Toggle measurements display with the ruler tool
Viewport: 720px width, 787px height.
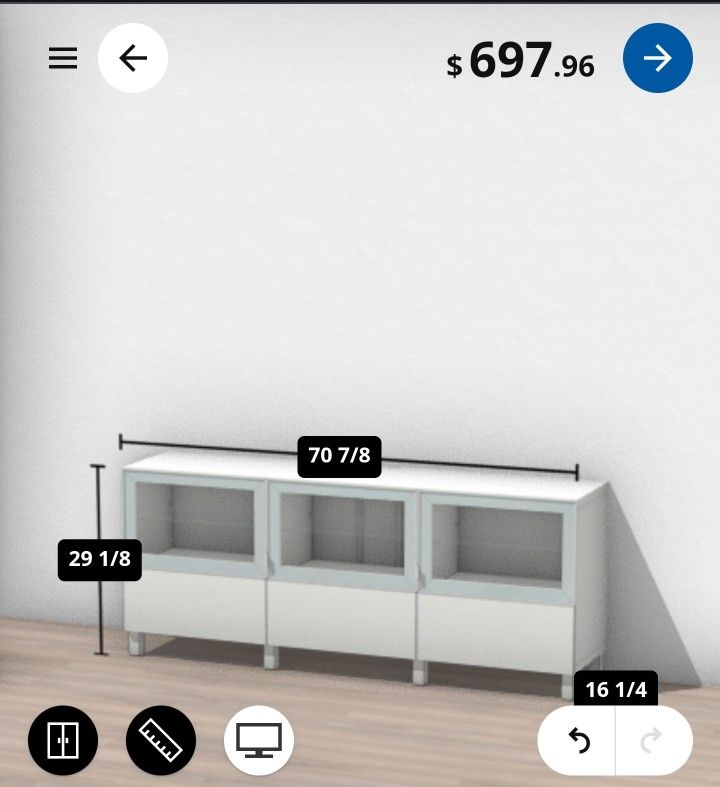click(158, 740)
